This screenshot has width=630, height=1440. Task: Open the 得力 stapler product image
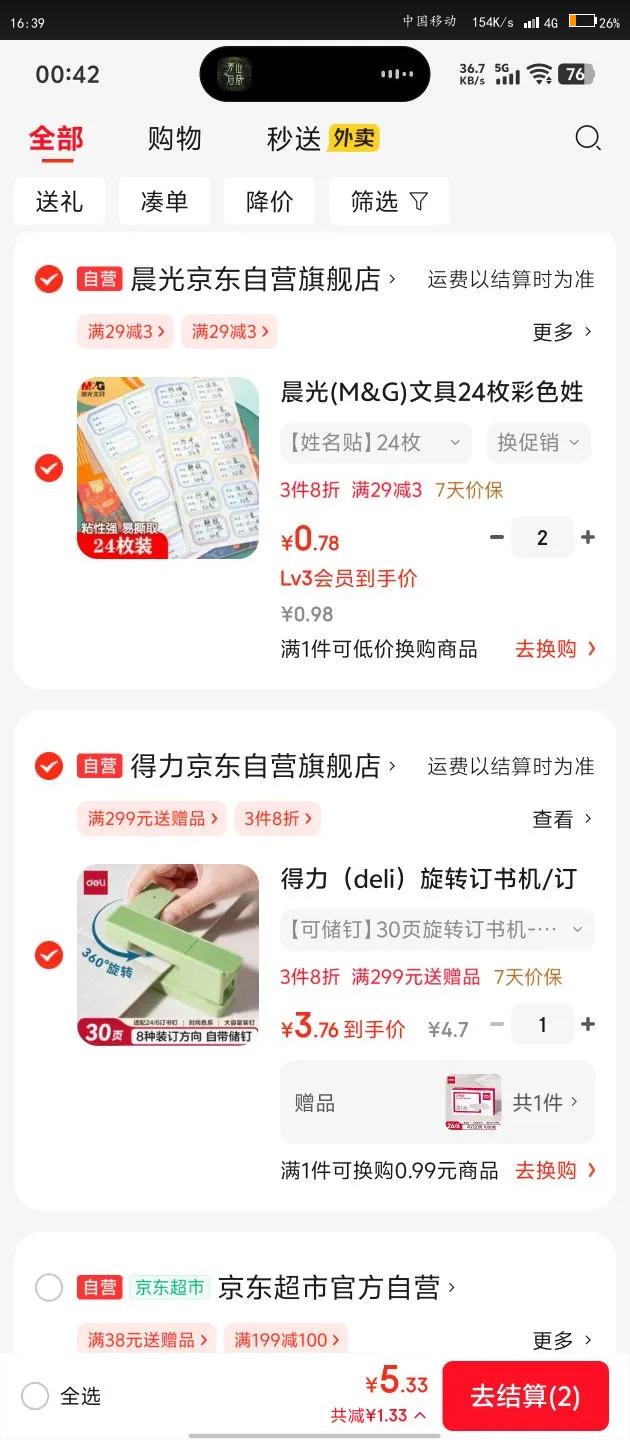click(x=168, y=954)
